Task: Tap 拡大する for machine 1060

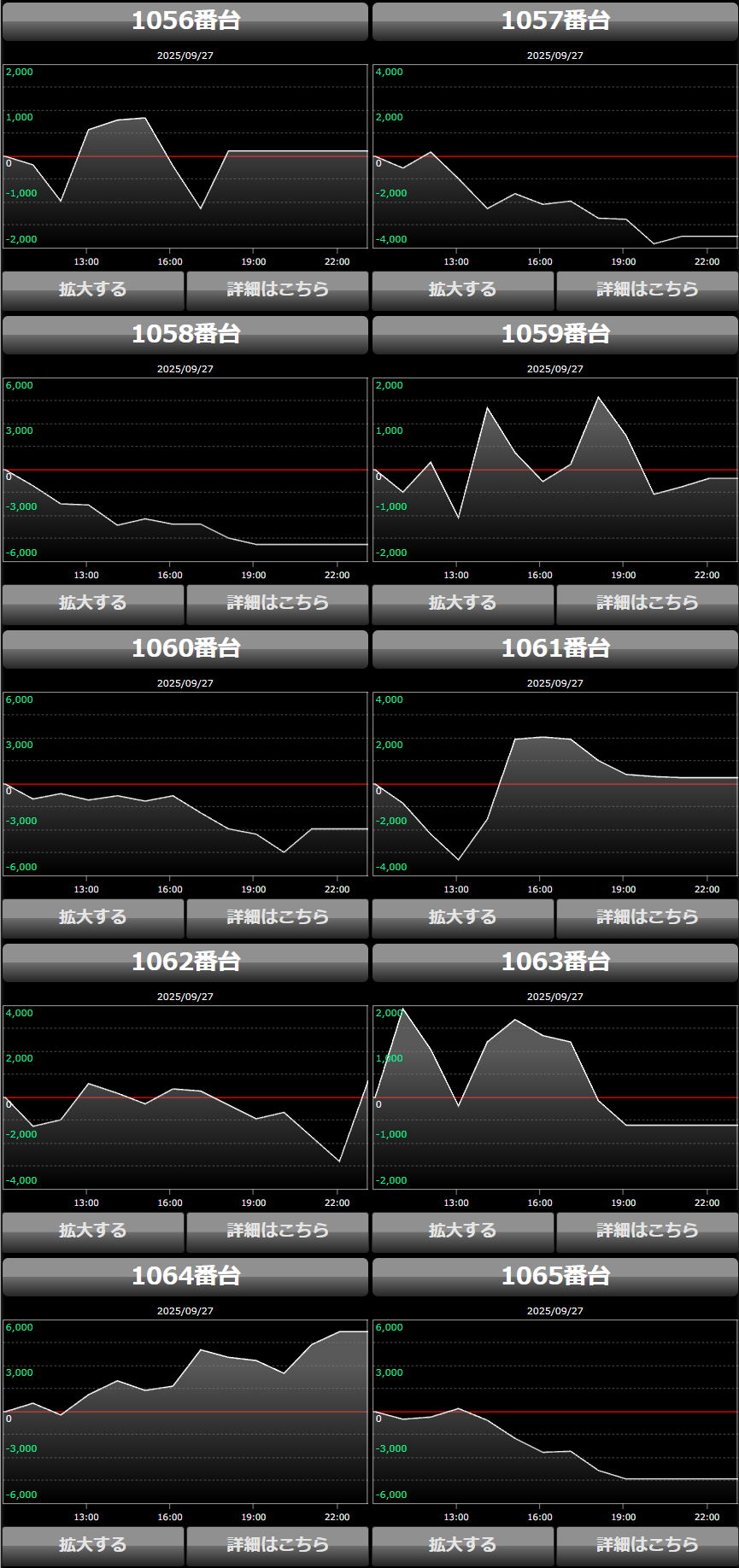Action: (93, 917)
